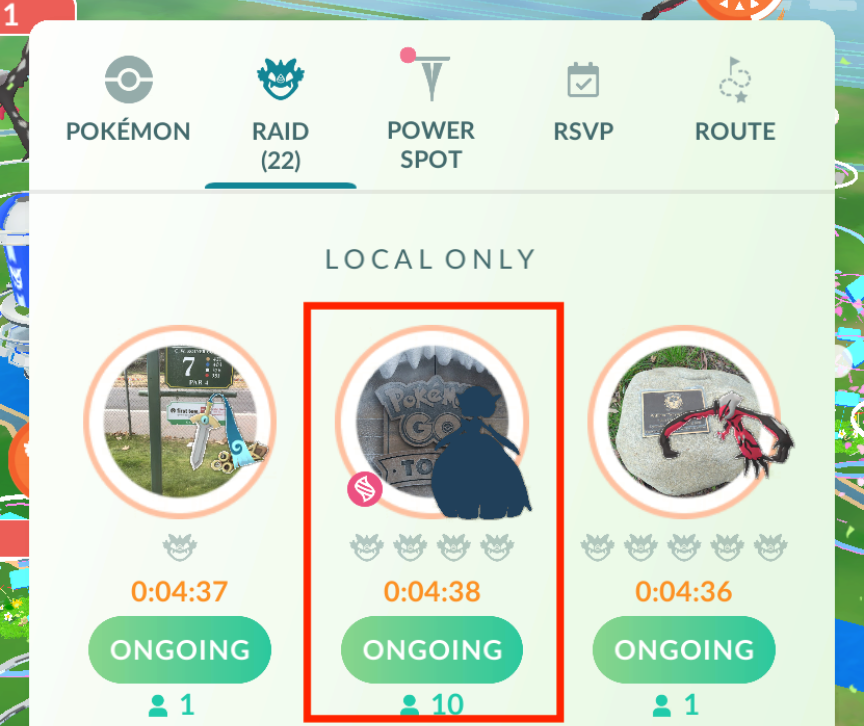Image resolution: width=864 pixels, height=726 pixels.
Task: Switch to the Pokémon tab
Action: point(128,101)
